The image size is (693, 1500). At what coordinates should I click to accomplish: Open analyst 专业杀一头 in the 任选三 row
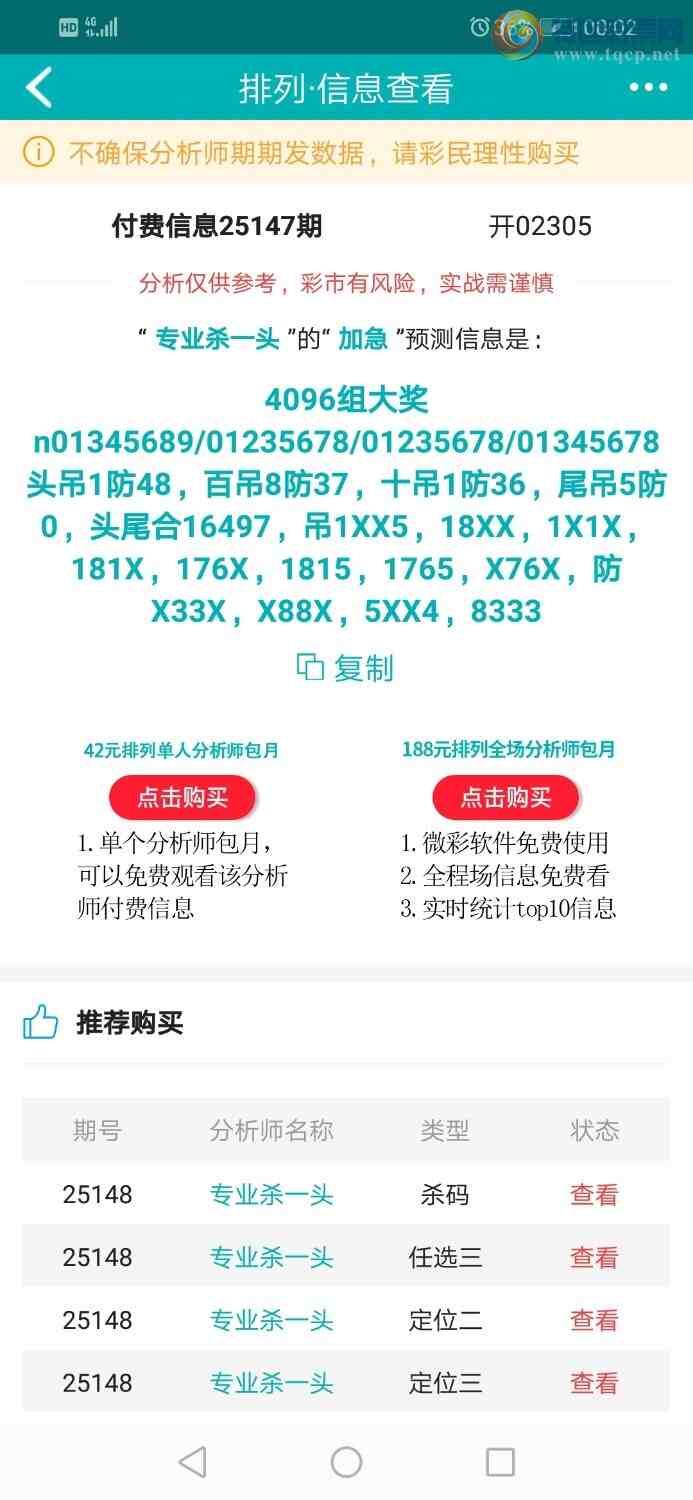tap(271, 1257)
